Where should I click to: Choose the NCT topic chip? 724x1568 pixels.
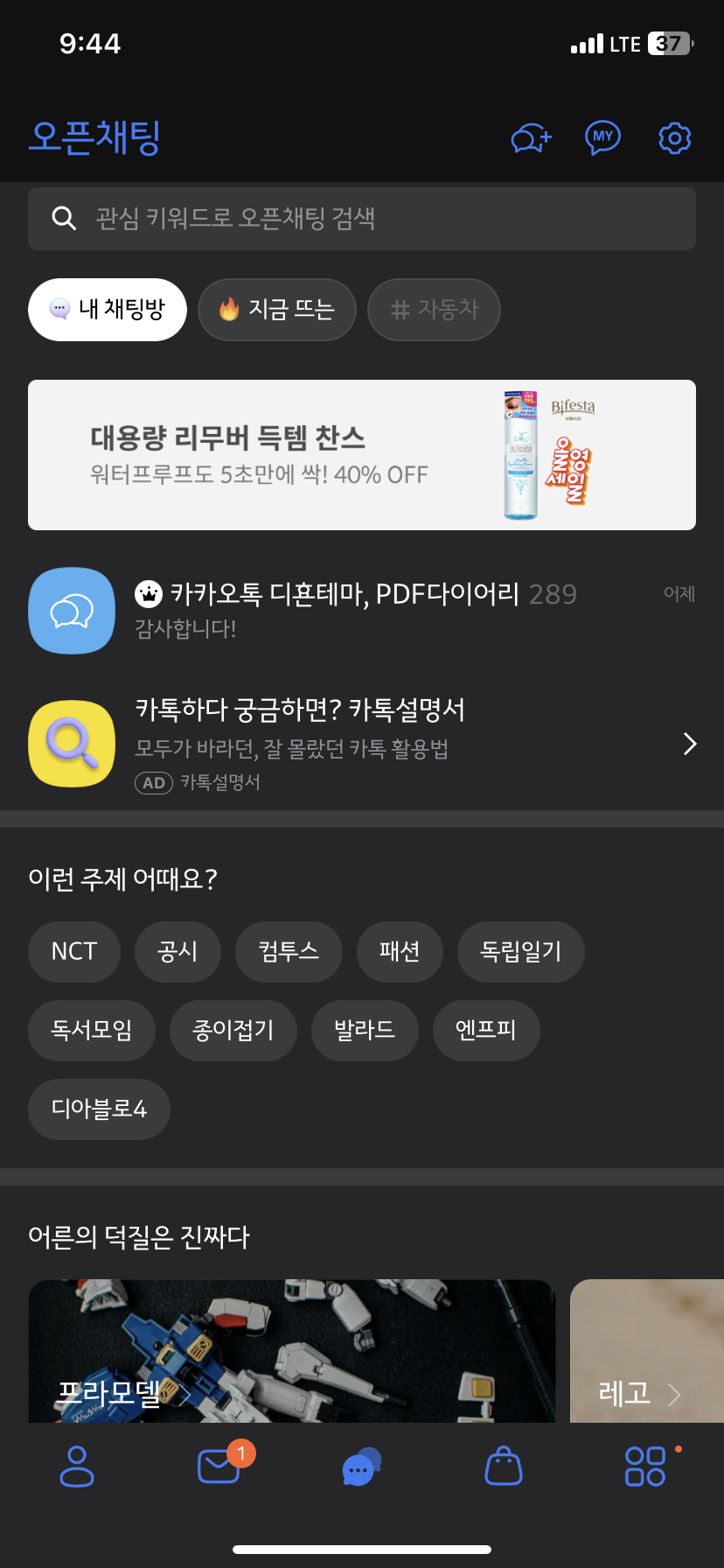coord(74,952)
